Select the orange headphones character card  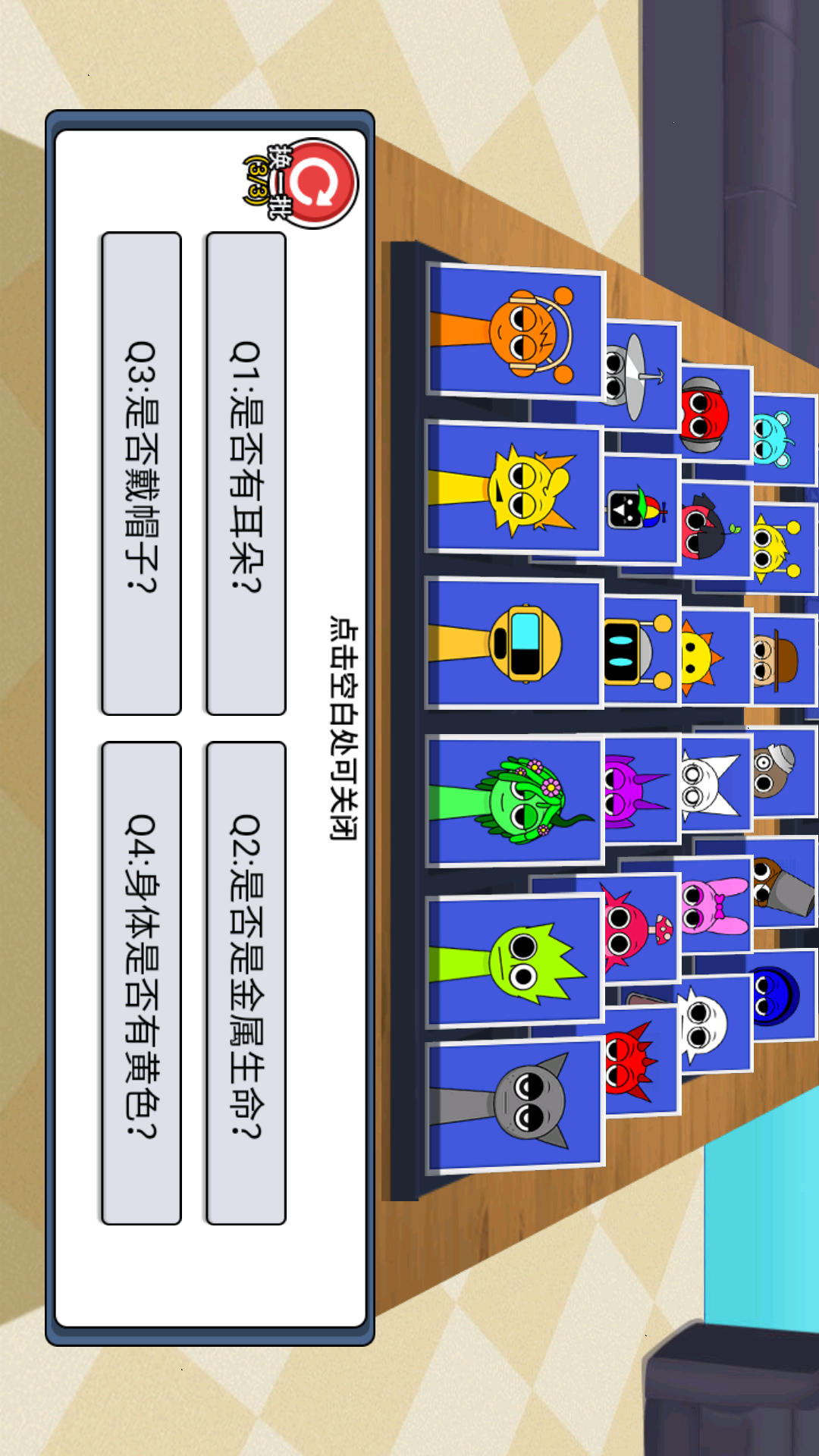pyautogui.click(x=516, y=331)
